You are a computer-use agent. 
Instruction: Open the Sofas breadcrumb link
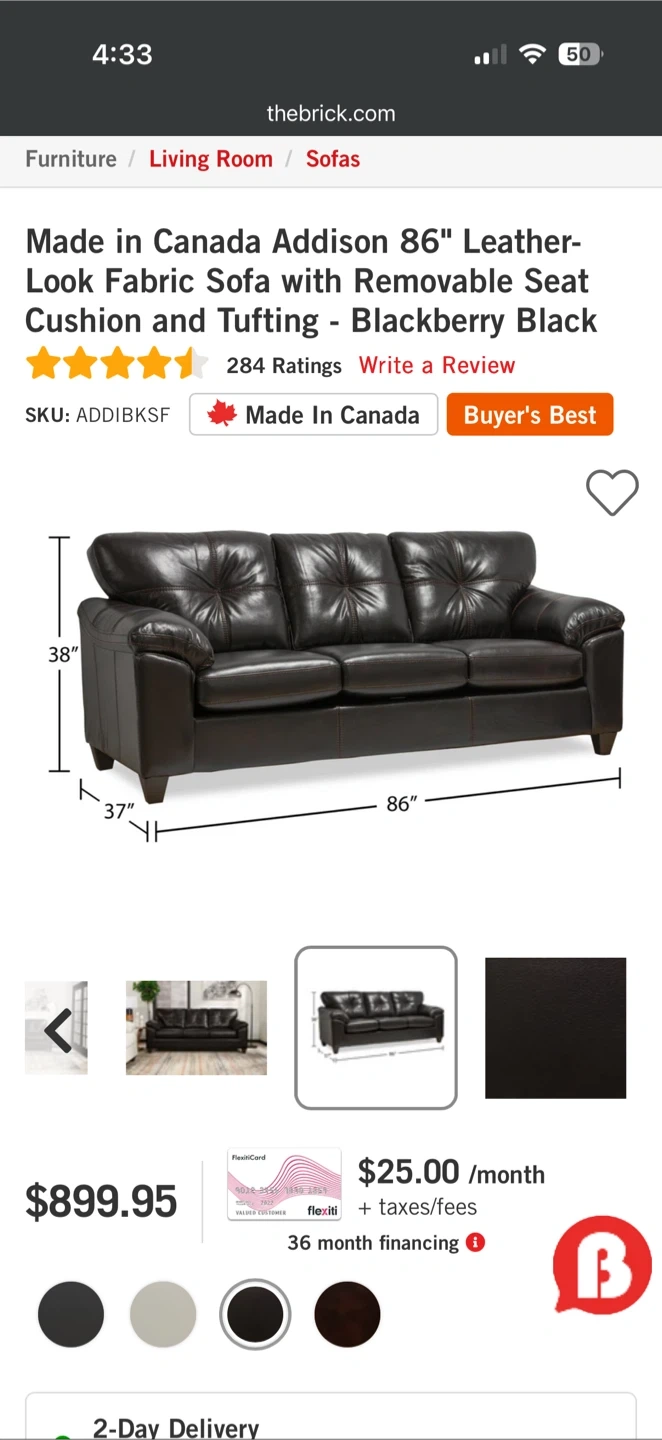[333, 159]
